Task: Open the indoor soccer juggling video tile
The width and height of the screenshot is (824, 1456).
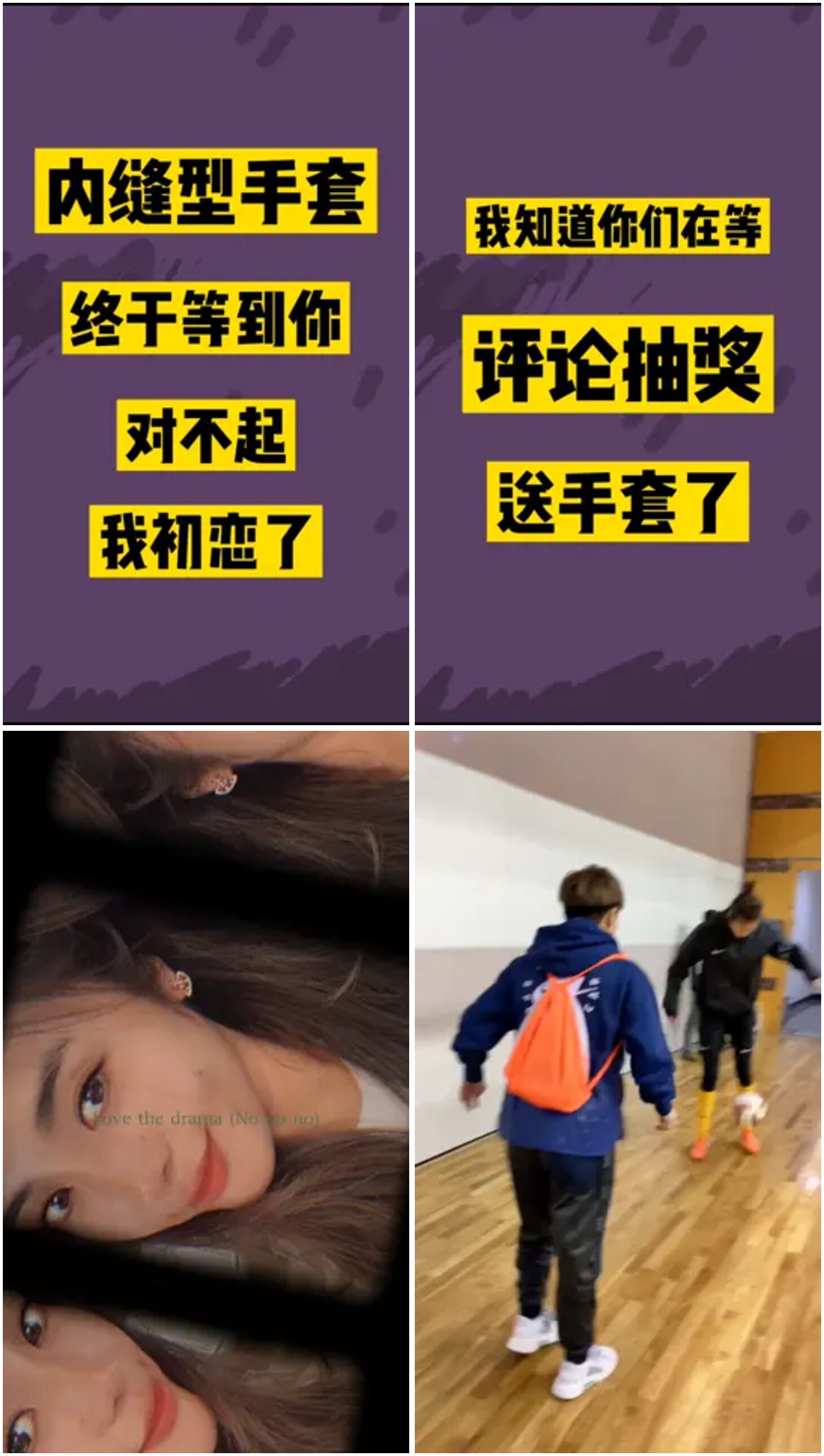Action: click(x=617, y=1092)
